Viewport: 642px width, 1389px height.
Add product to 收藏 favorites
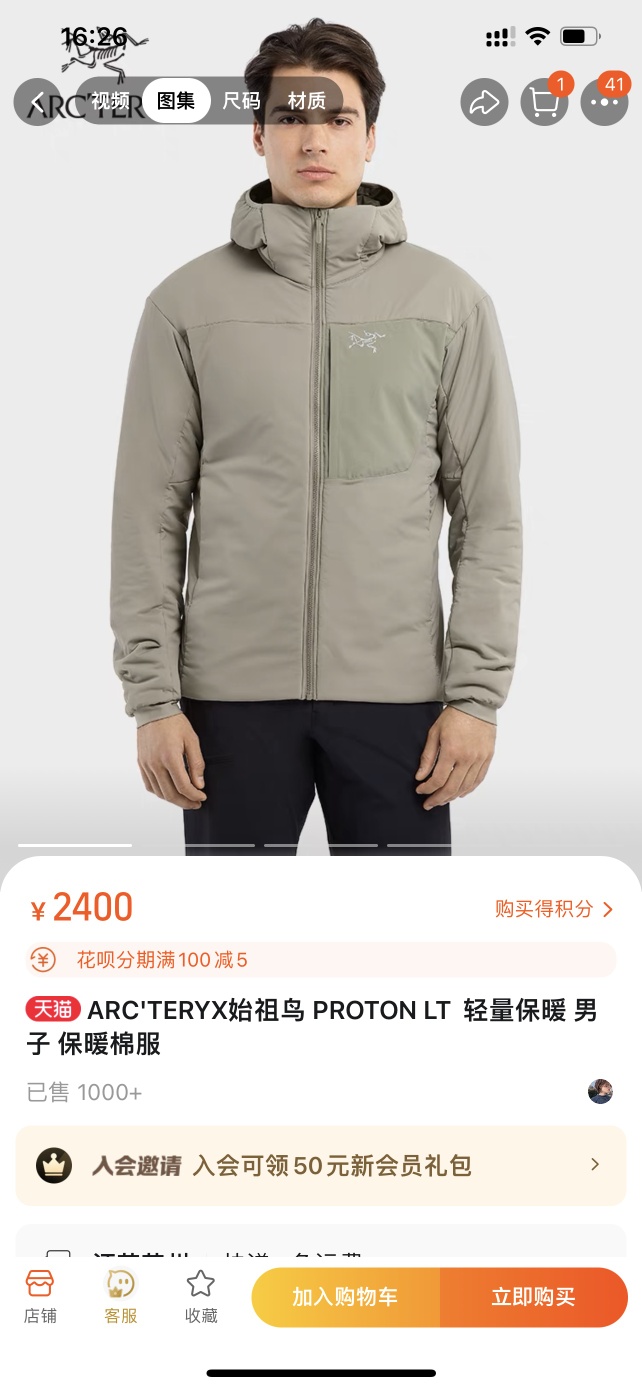coord(201,1297)
